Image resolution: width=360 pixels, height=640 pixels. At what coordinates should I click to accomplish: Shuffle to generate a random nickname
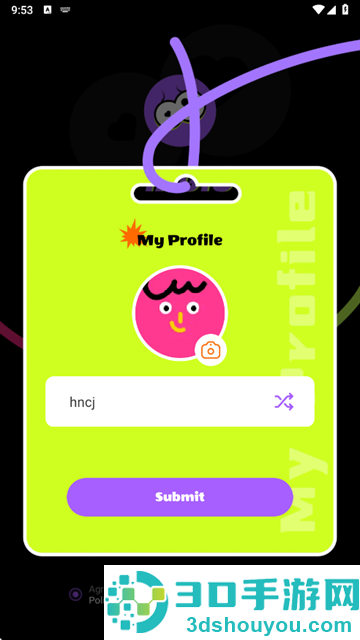pyautogui.click(x=284, y=402)
